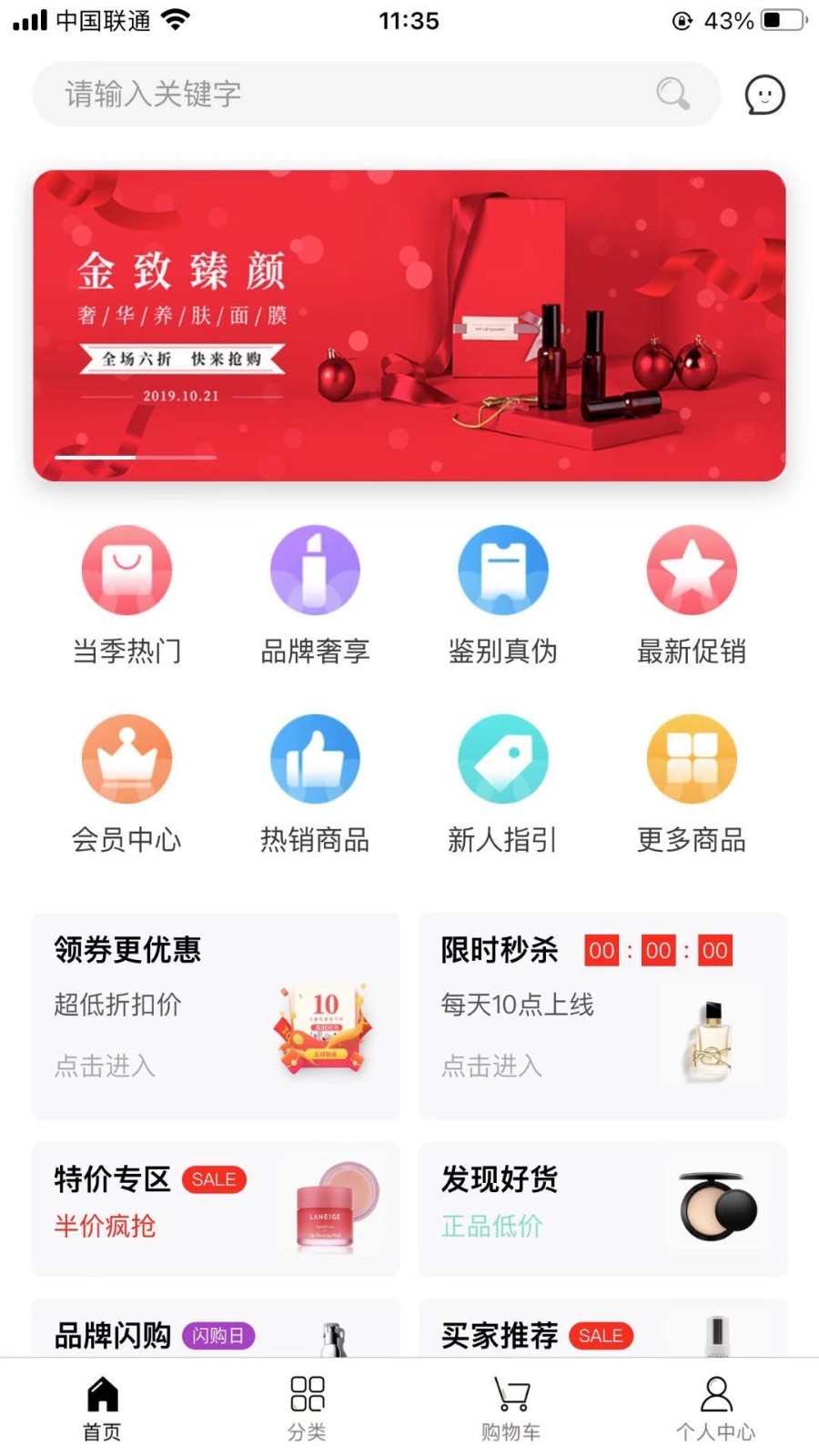
Task: Go to the 个人中心 tab
Action: click(716, 1408)
